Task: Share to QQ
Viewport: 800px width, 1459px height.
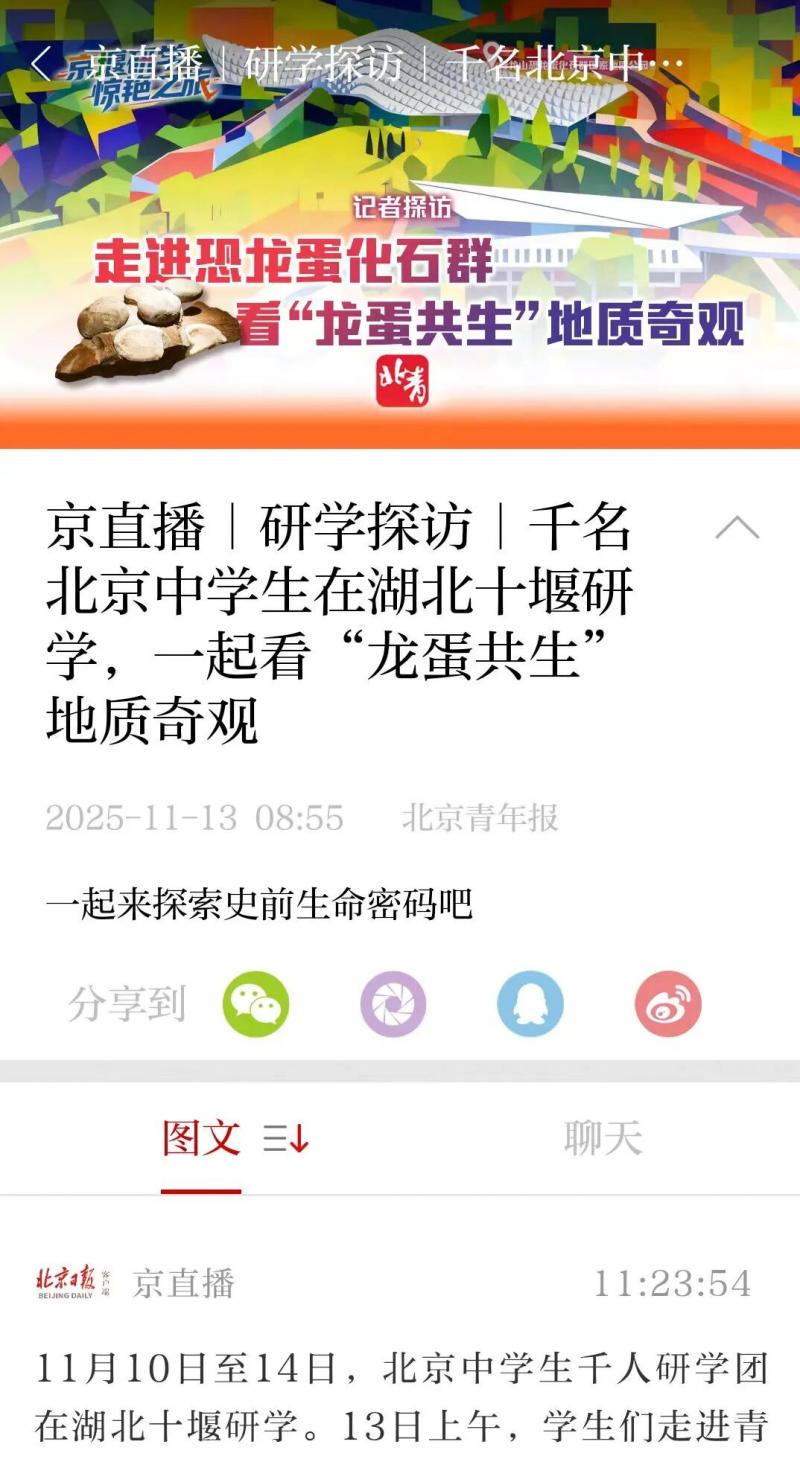Action: [x=530, y=1004]
